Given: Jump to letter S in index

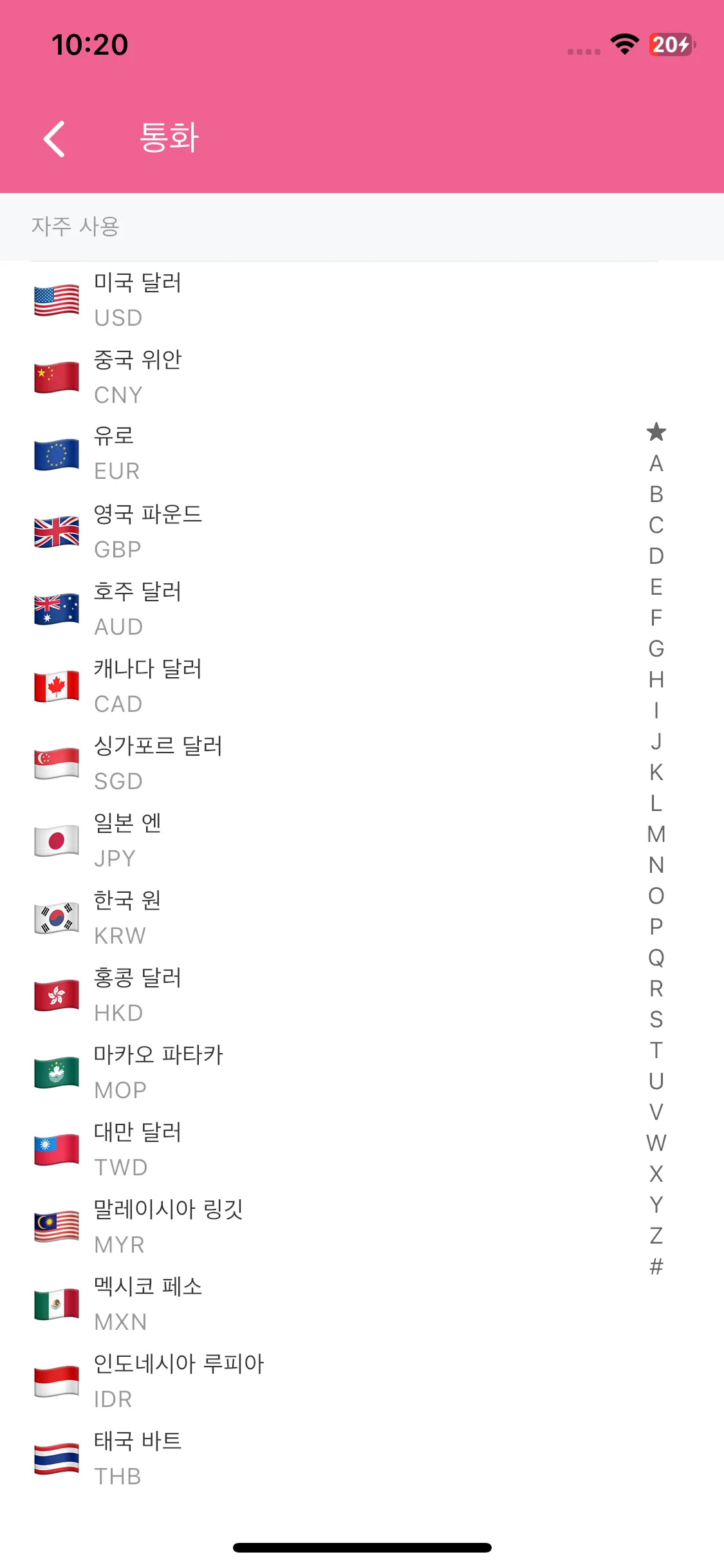Looking at the screenshot, I should click(656, 1020).
